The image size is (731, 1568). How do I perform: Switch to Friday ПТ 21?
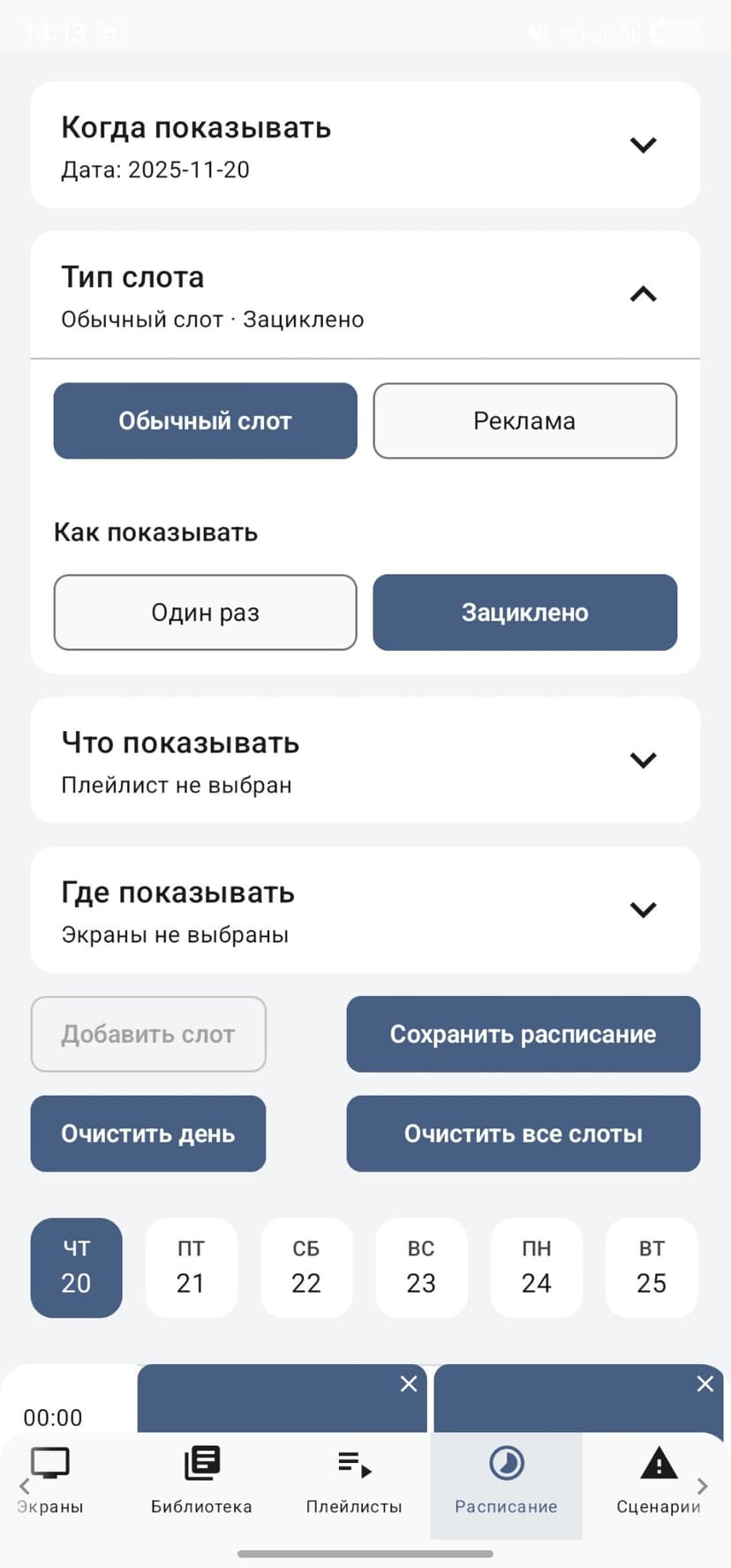point(191,1268)
